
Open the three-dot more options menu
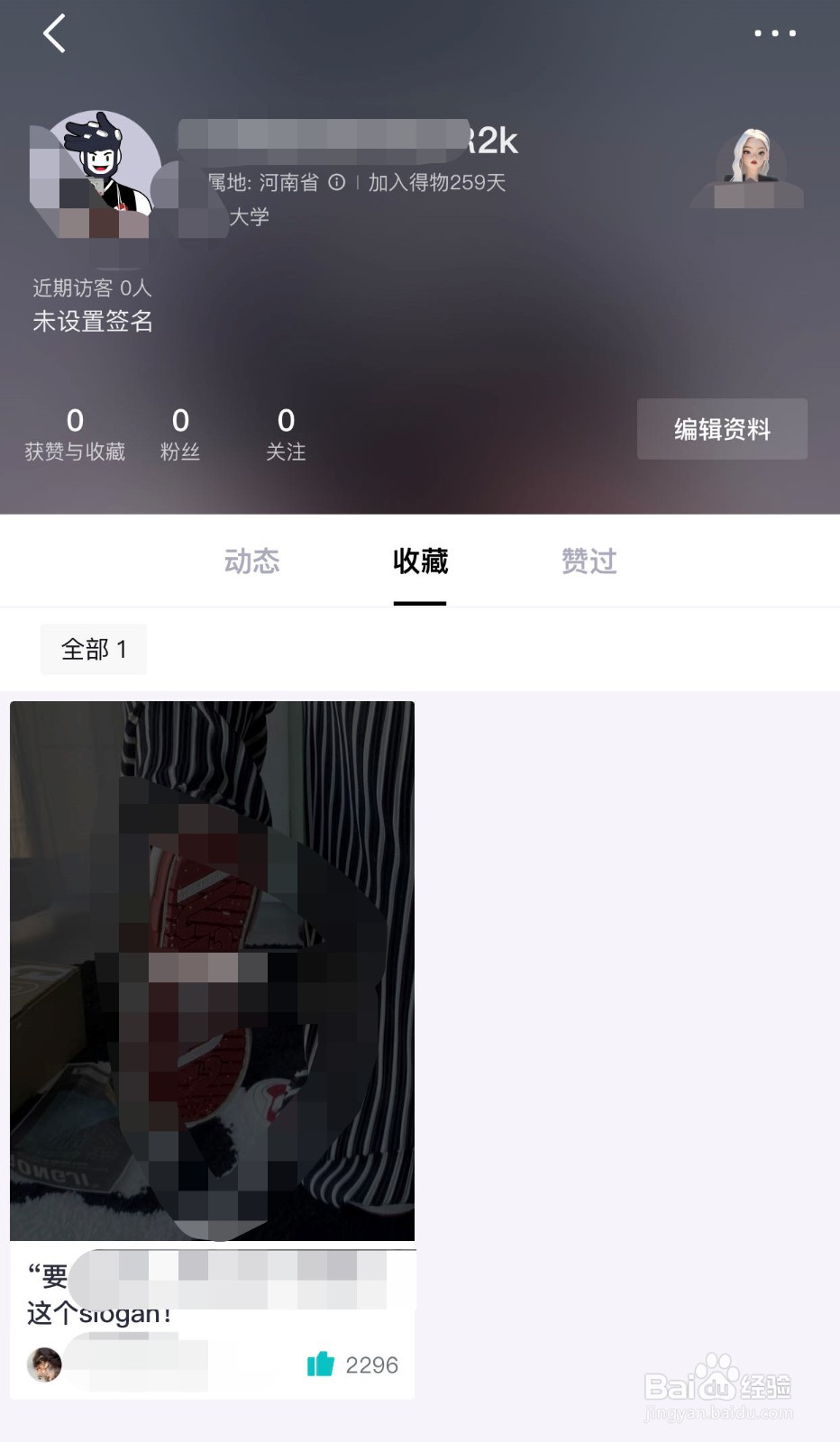775,34
